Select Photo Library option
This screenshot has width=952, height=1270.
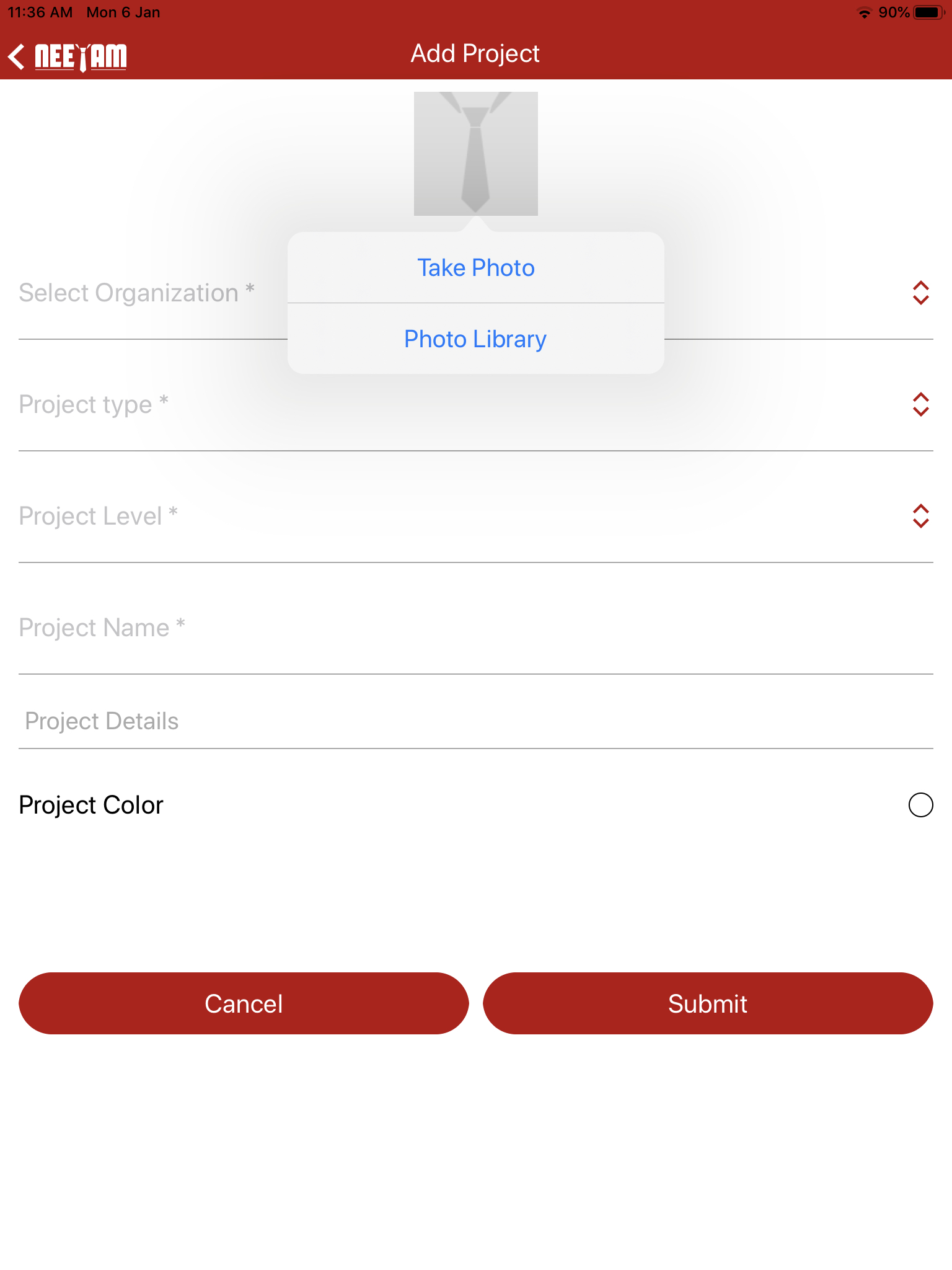click(x=475, y=339)
